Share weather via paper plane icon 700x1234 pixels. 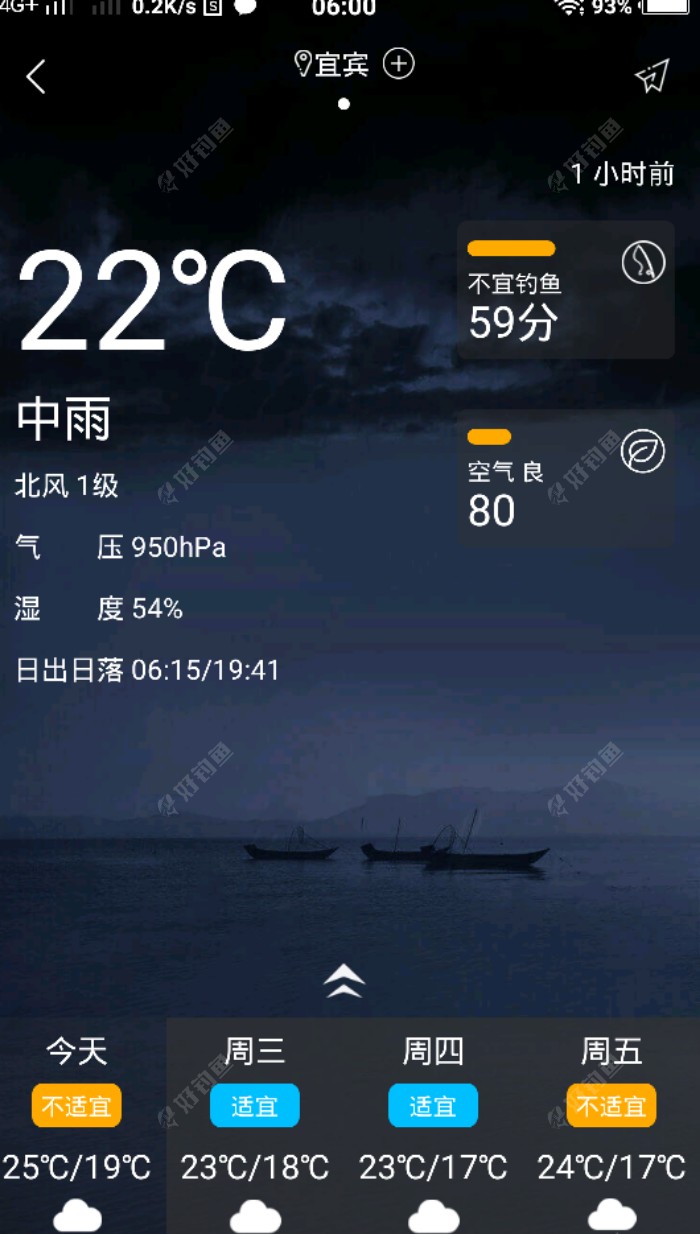pyautogui.click(x=651, y=76)
